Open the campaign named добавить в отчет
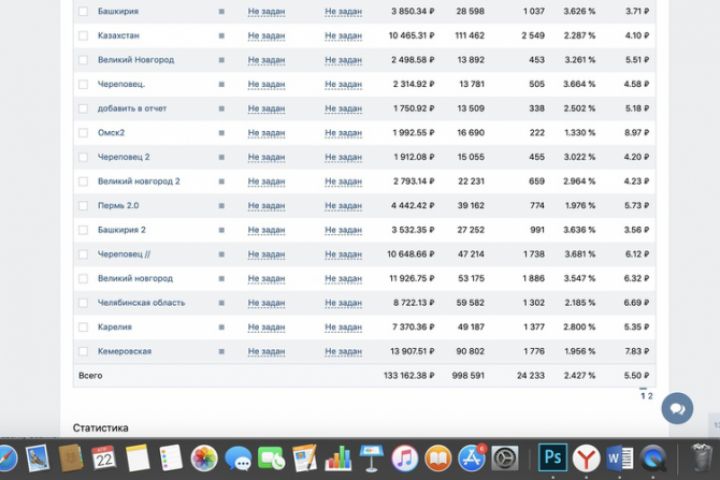Viewport: 720px width, 480px height. coord(132,108)
